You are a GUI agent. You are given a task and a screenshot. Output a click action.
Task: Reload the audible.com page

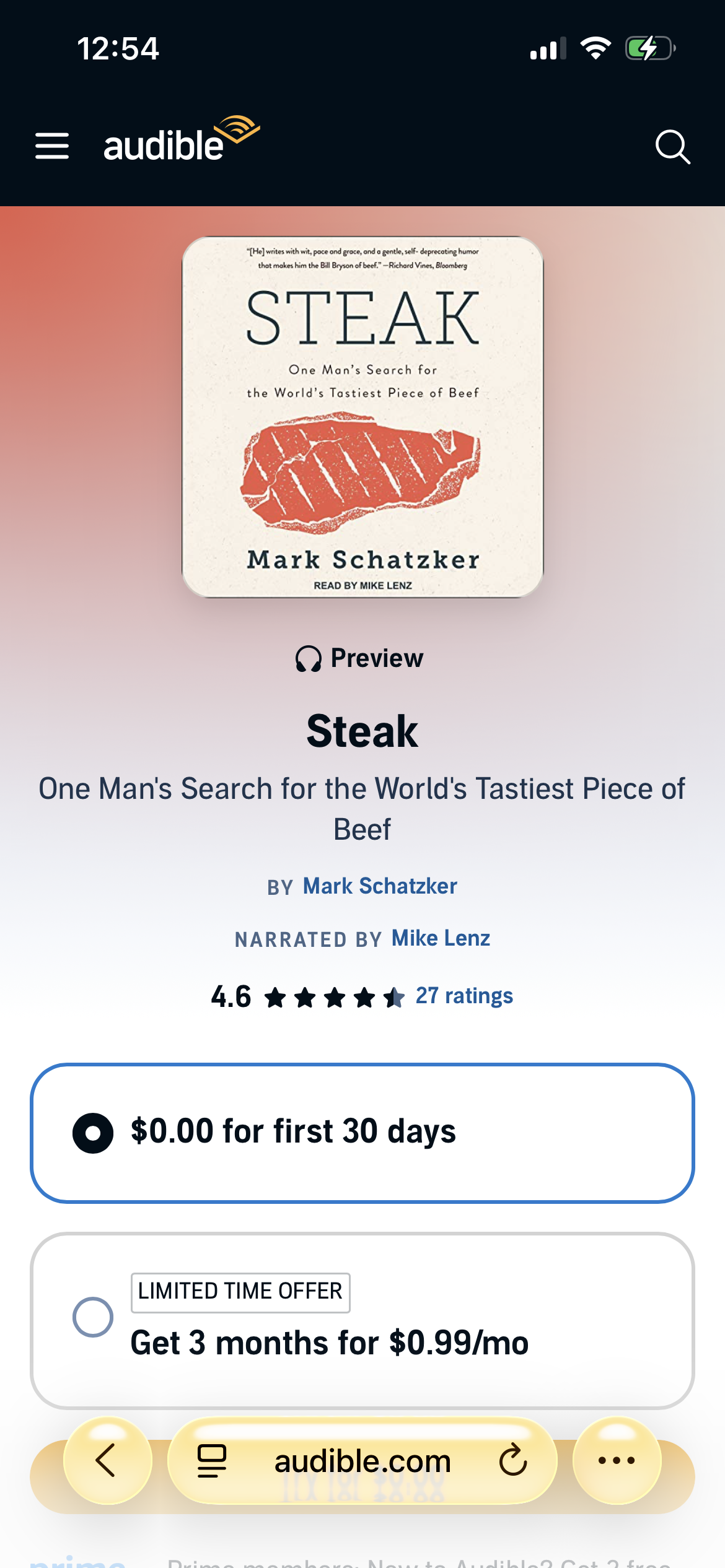[x=513, y=1460]
